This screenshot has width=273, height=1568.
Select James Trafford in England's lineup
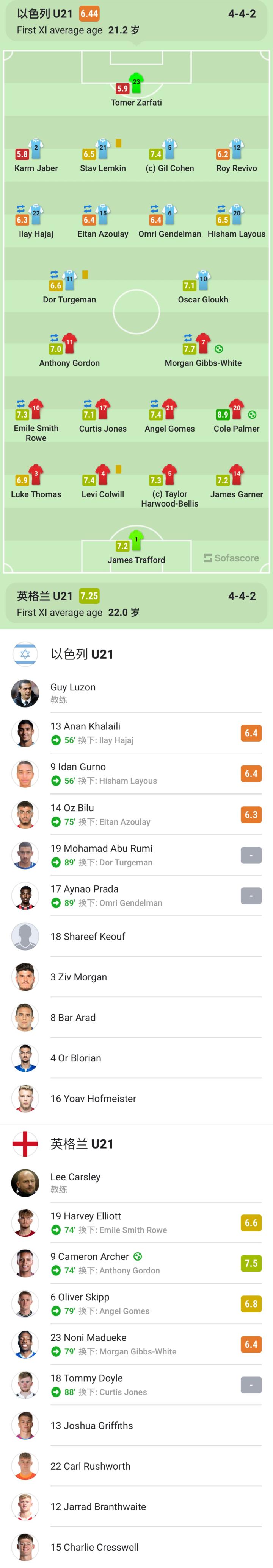click(x=136, y=548)
